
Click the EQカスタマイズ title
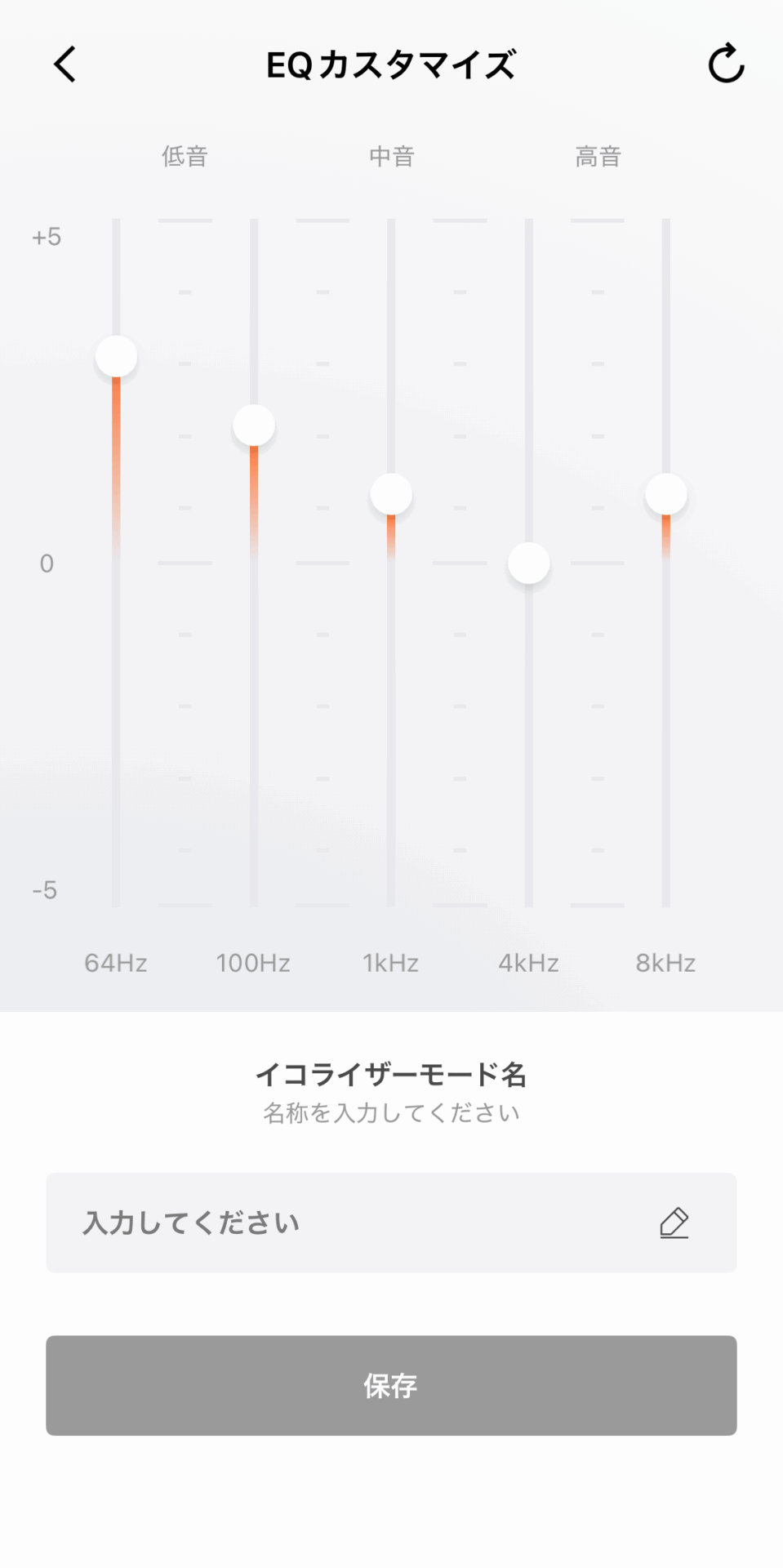390,65
